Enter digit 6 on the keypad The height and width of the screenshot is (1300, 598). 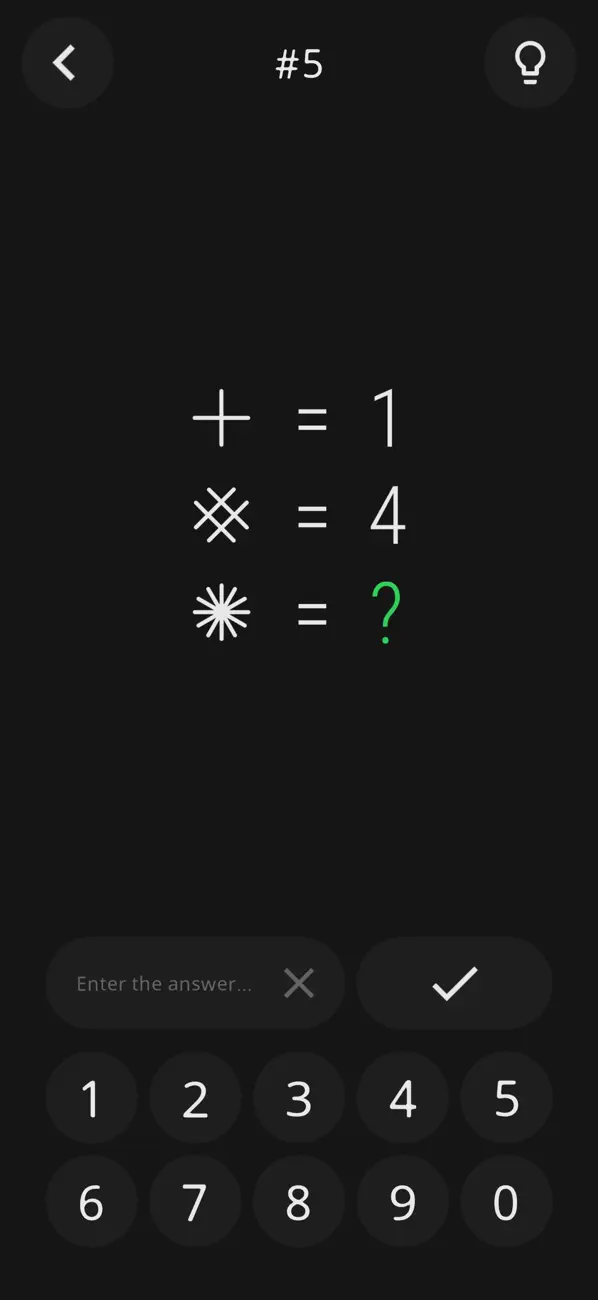91,1202
